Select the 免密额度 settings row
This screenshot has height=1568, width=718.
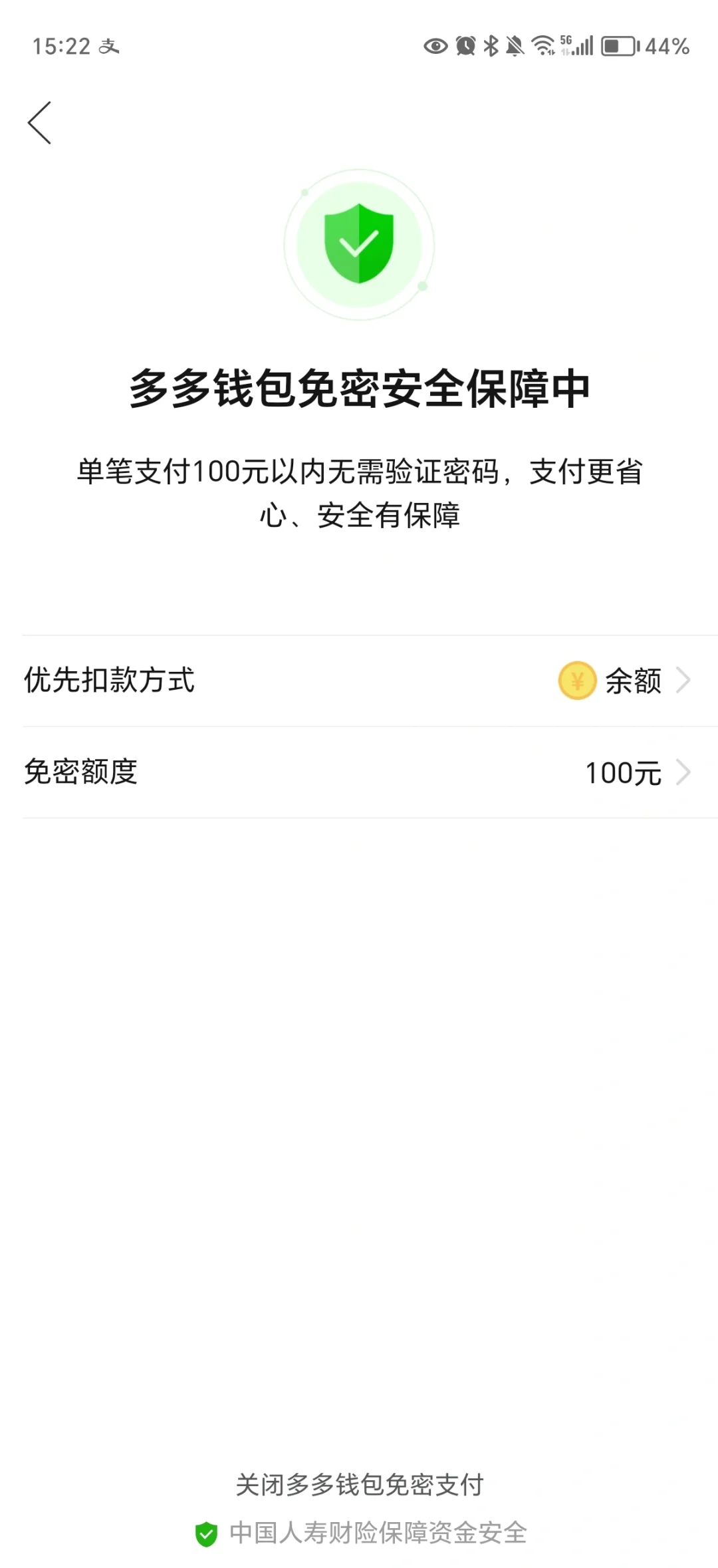82,773
